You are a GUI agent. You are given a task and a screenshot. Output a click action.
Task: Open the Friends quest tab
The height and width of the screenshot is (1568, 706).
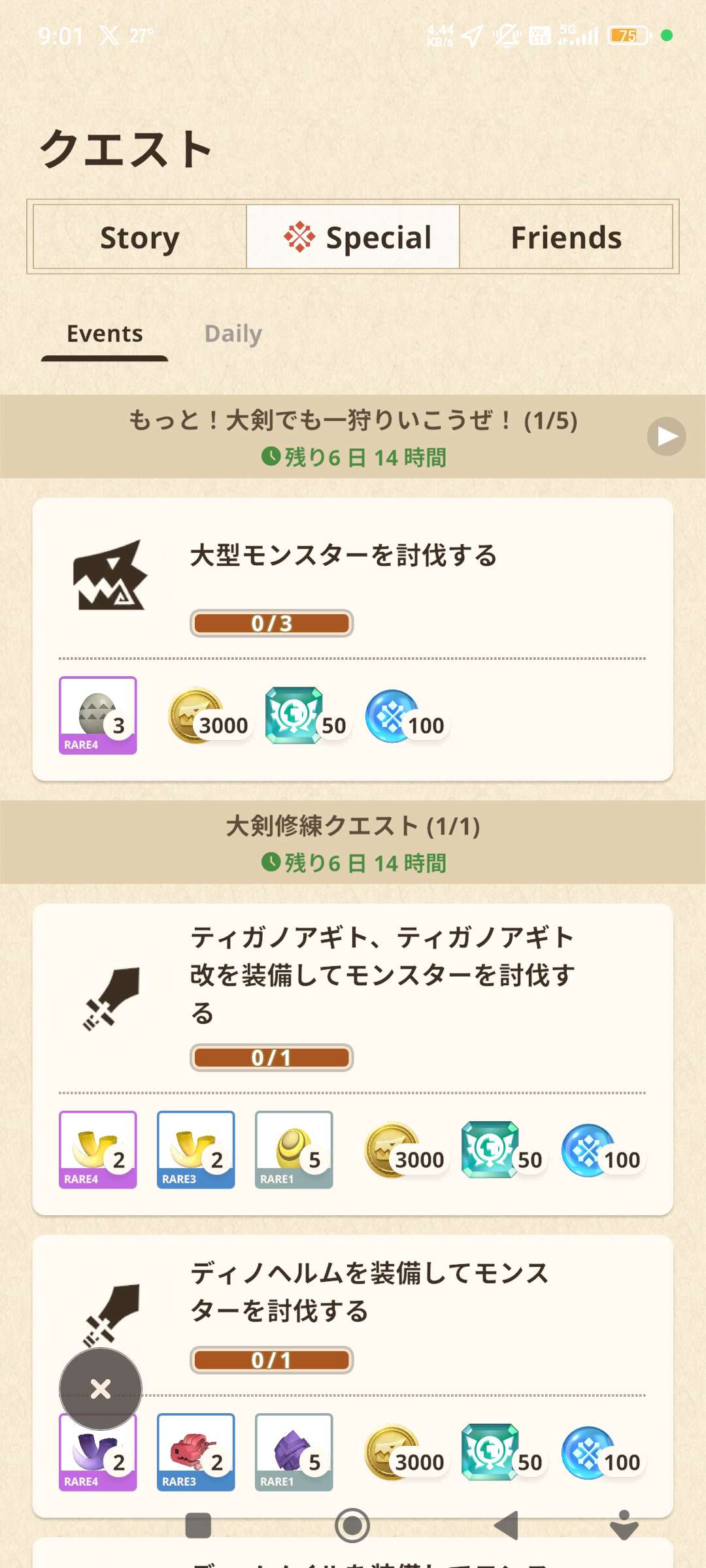[566, 237]
